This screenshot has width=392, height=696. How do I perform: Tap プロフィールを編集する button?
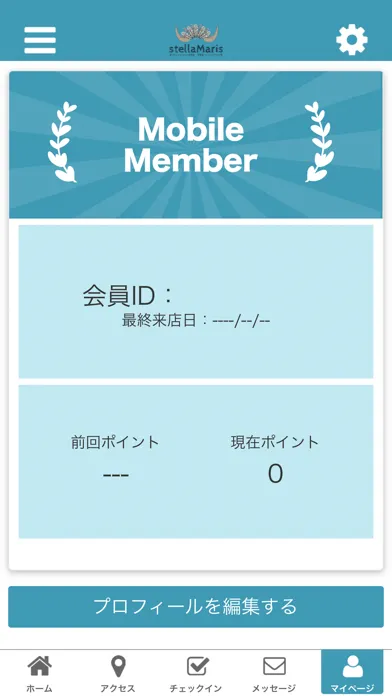point(196,607)
